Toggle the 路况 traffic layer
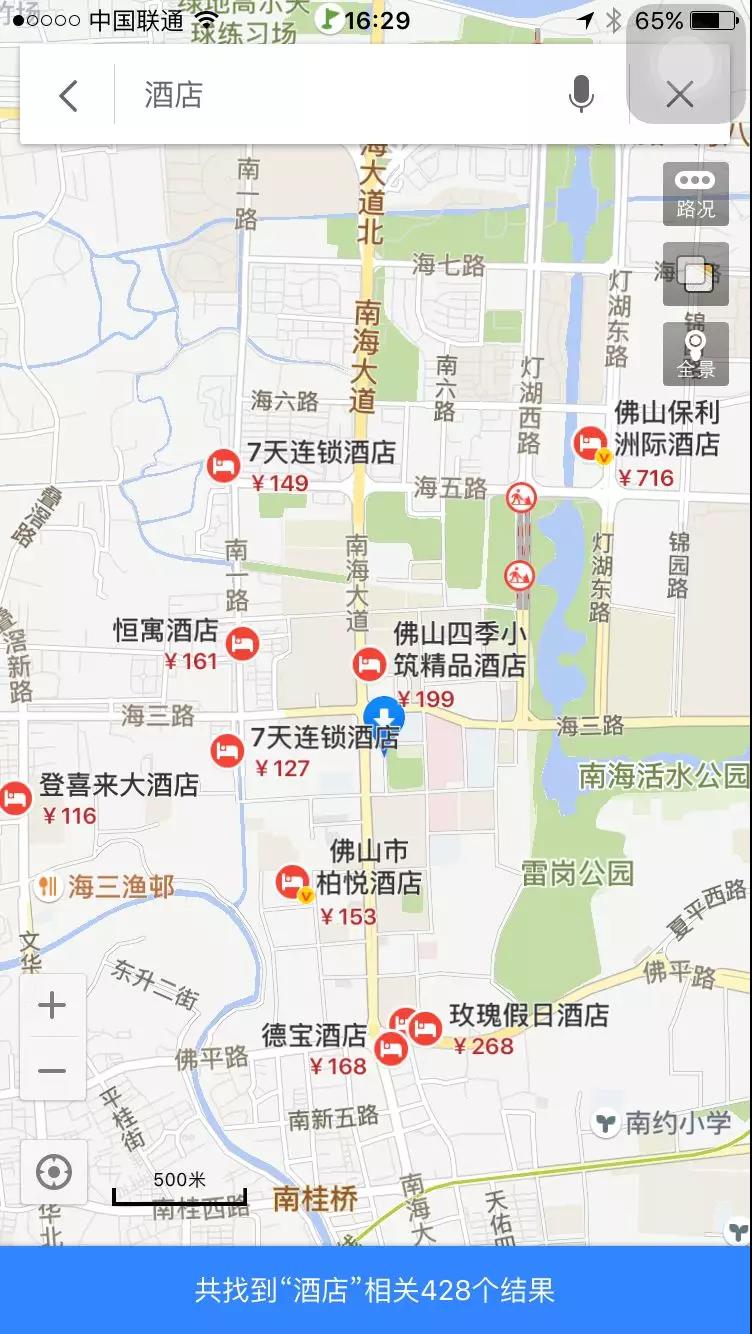This screenshot has width=752, height=1334. tap(696, 194)
